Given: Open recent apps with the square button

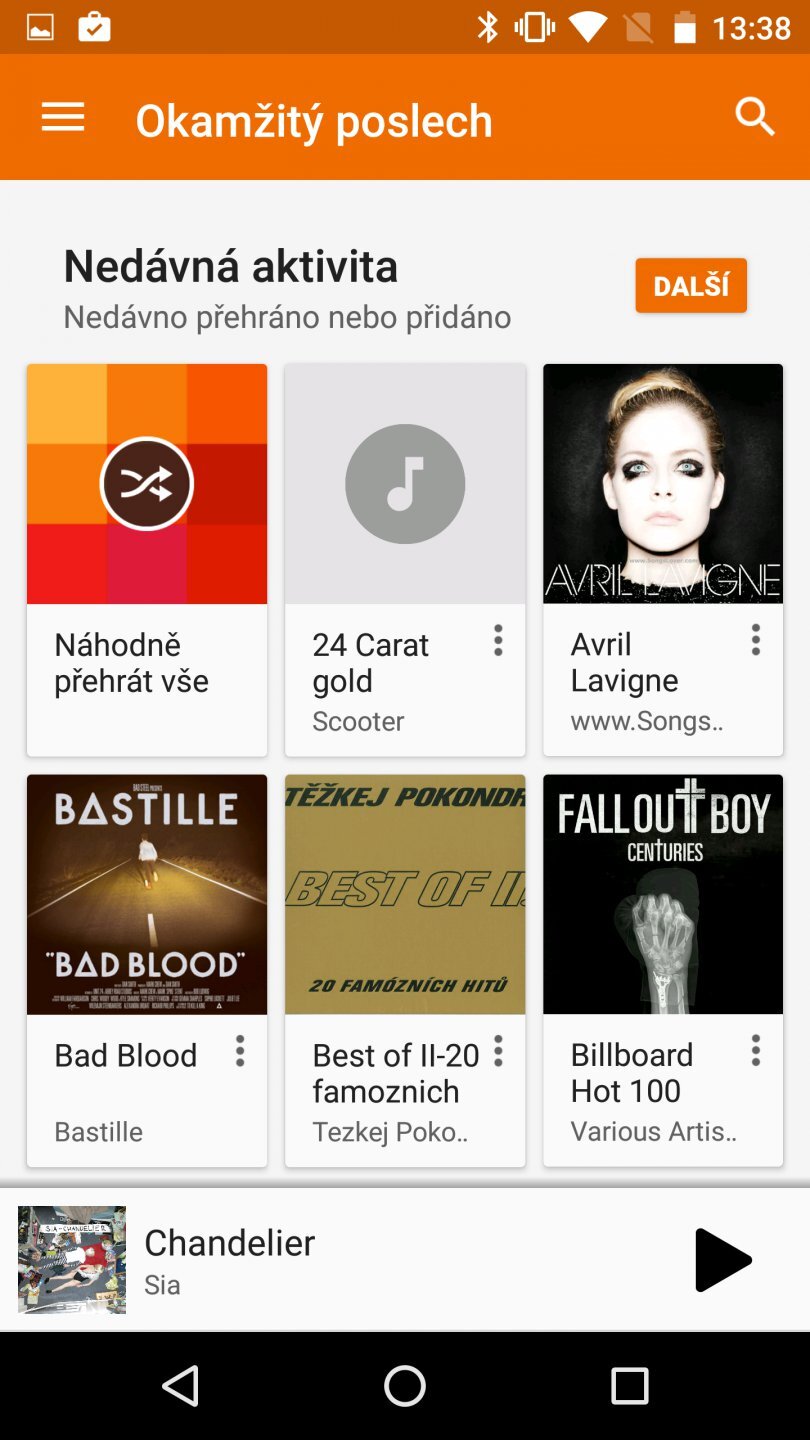Looking at the screenshot, I should pos(630,1386).
